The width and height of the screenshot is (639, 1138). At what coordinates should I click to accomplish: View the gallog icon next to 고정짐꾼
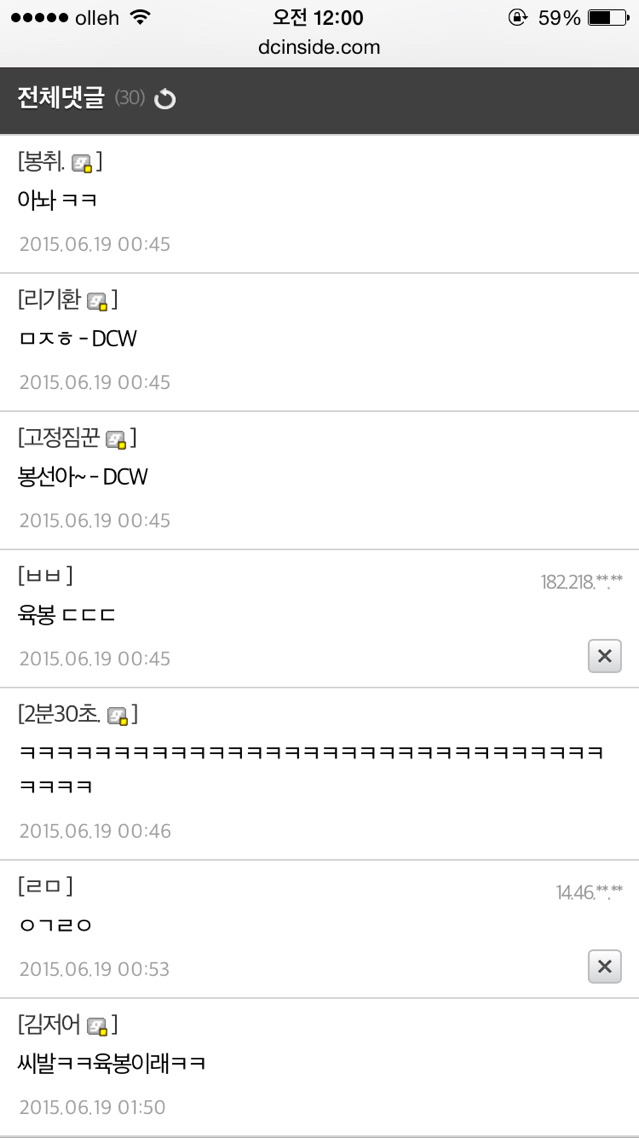coord(117,439)
